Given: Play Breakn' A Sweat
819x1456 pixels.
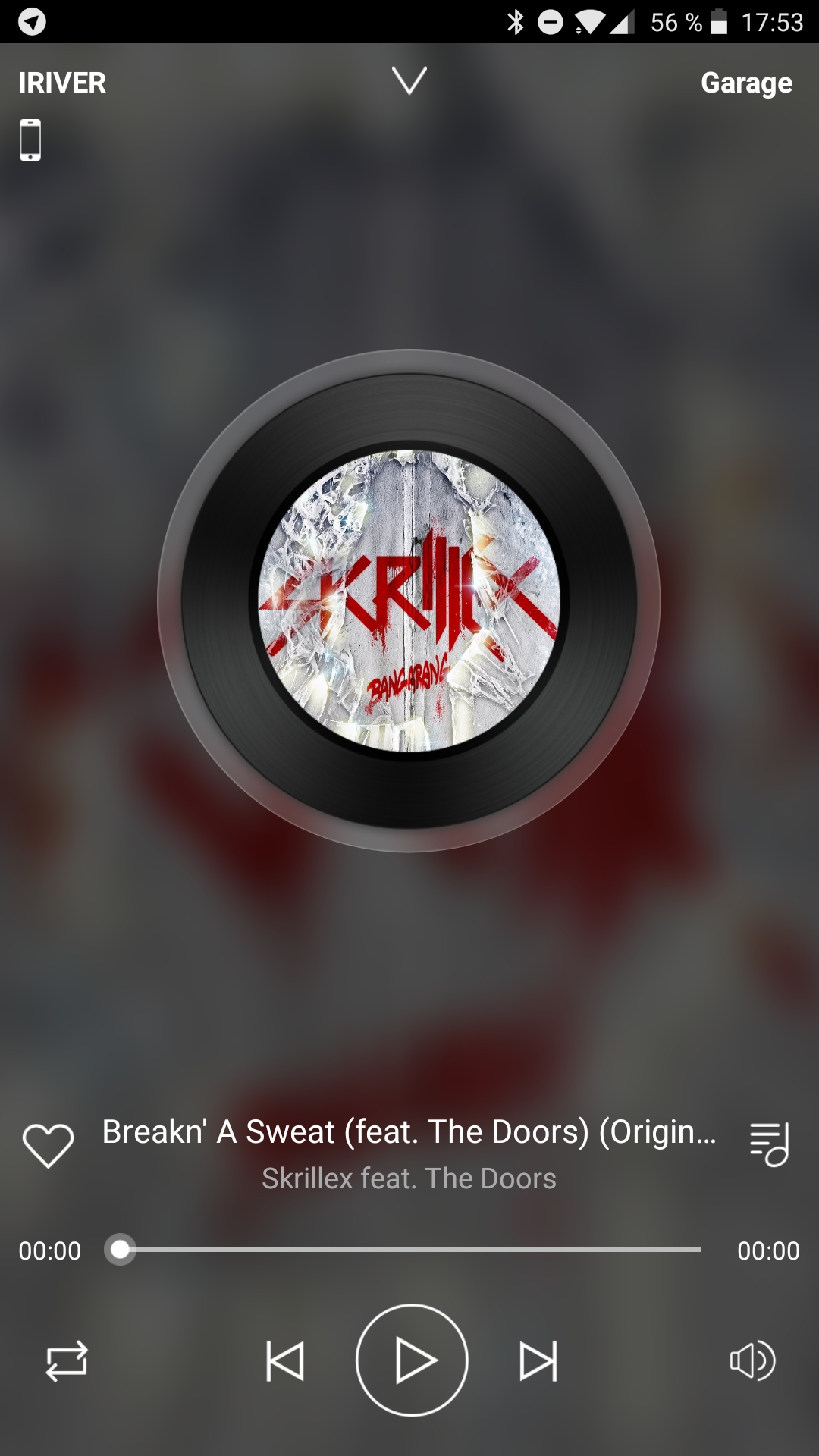Looking at the screenshot, I should (x=412, y=1360).
